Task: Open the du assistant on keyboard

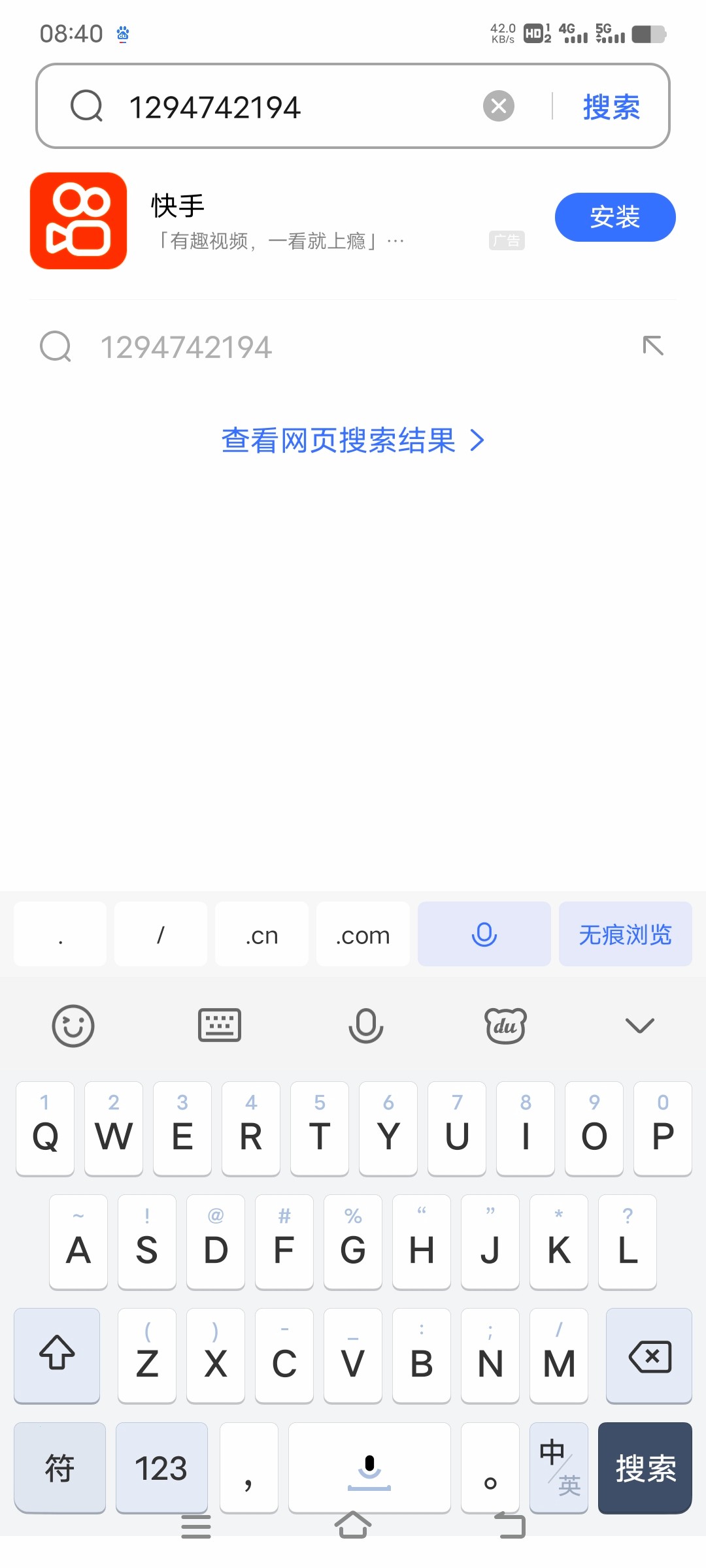Action: click(505, 1026)
